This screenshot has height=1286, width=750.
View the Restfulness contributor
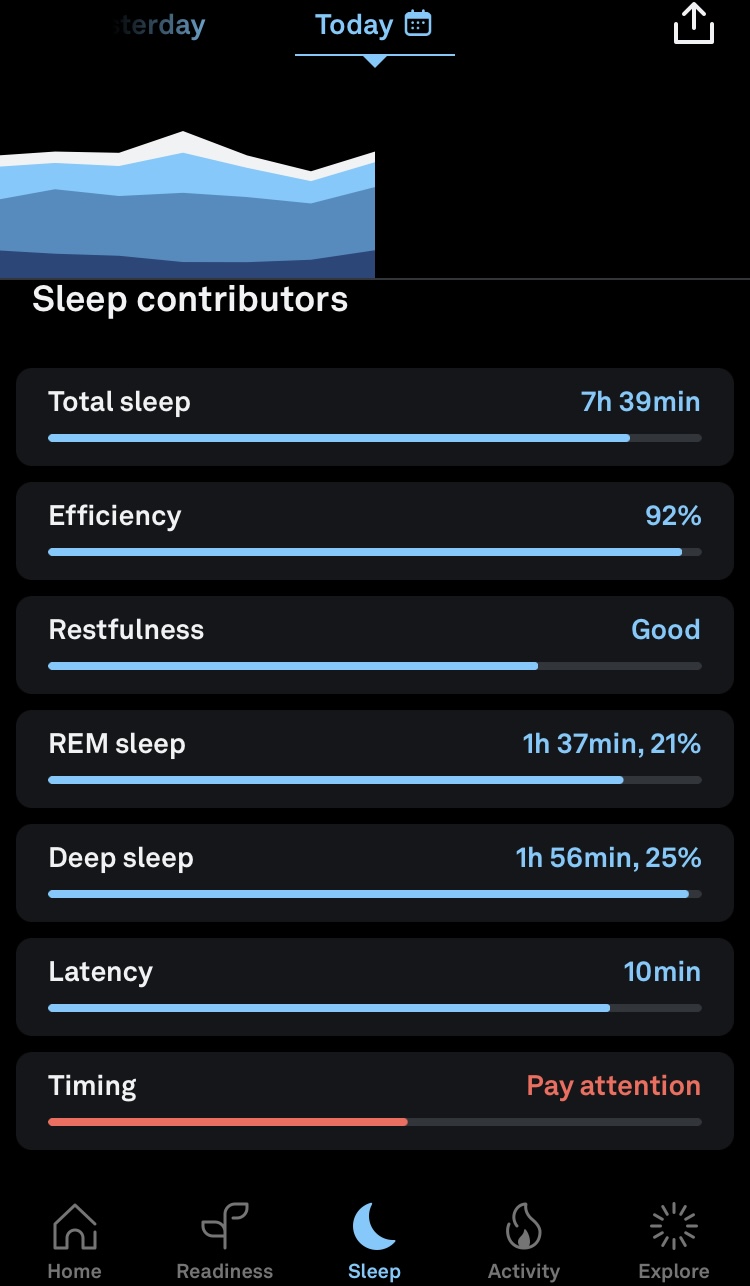point(375,645)
